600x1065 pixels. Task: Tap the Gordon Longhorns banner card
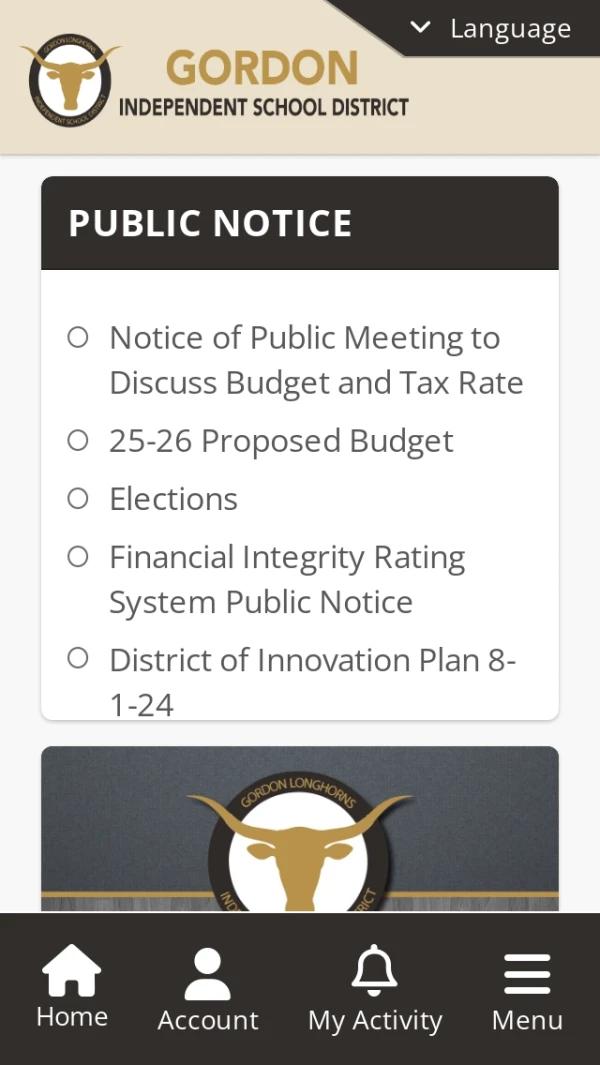(x=300, y=830)
